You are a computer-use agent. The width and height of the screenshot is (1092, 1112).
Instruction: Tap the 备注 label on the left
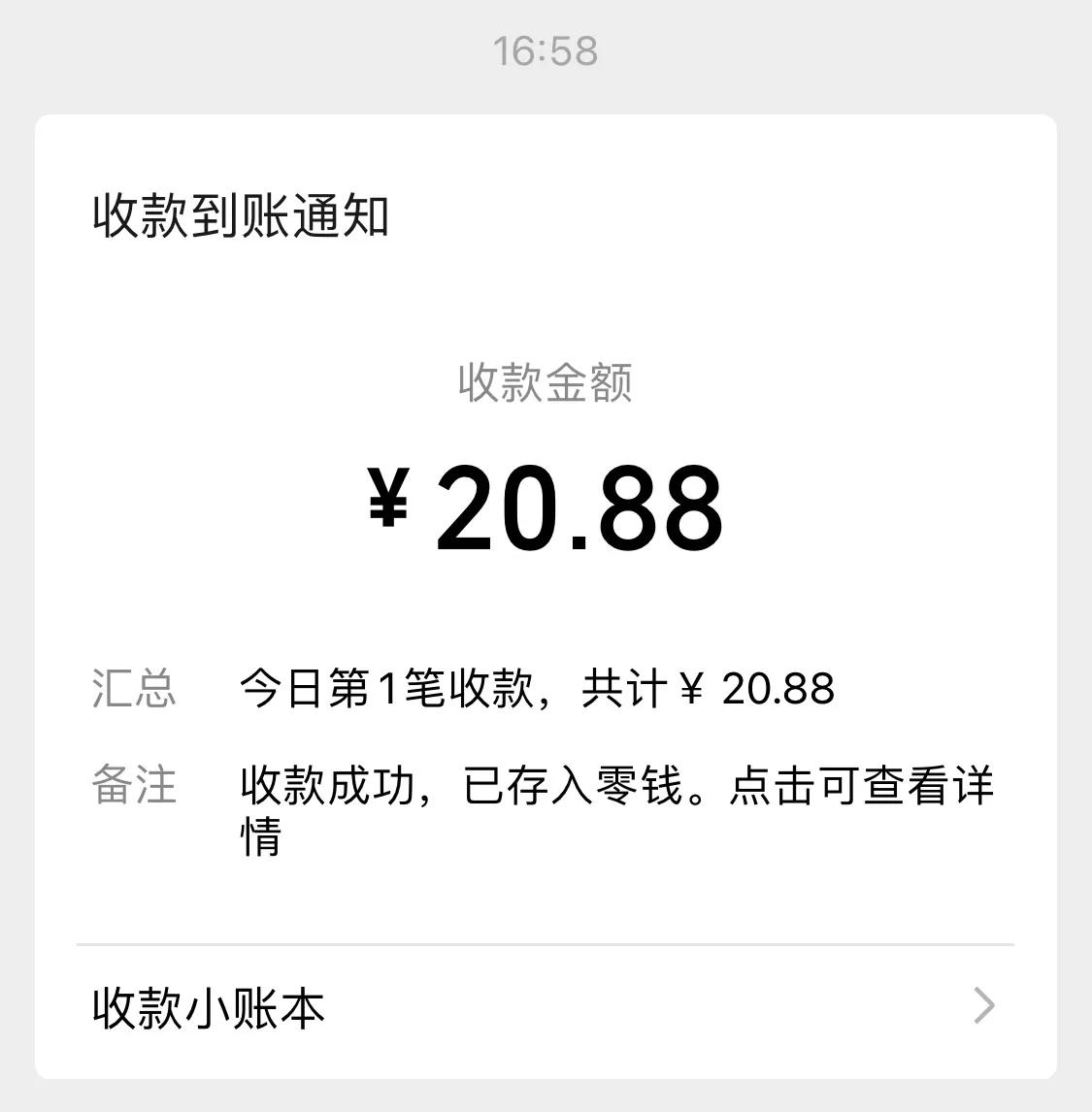[x=134, y=786]
